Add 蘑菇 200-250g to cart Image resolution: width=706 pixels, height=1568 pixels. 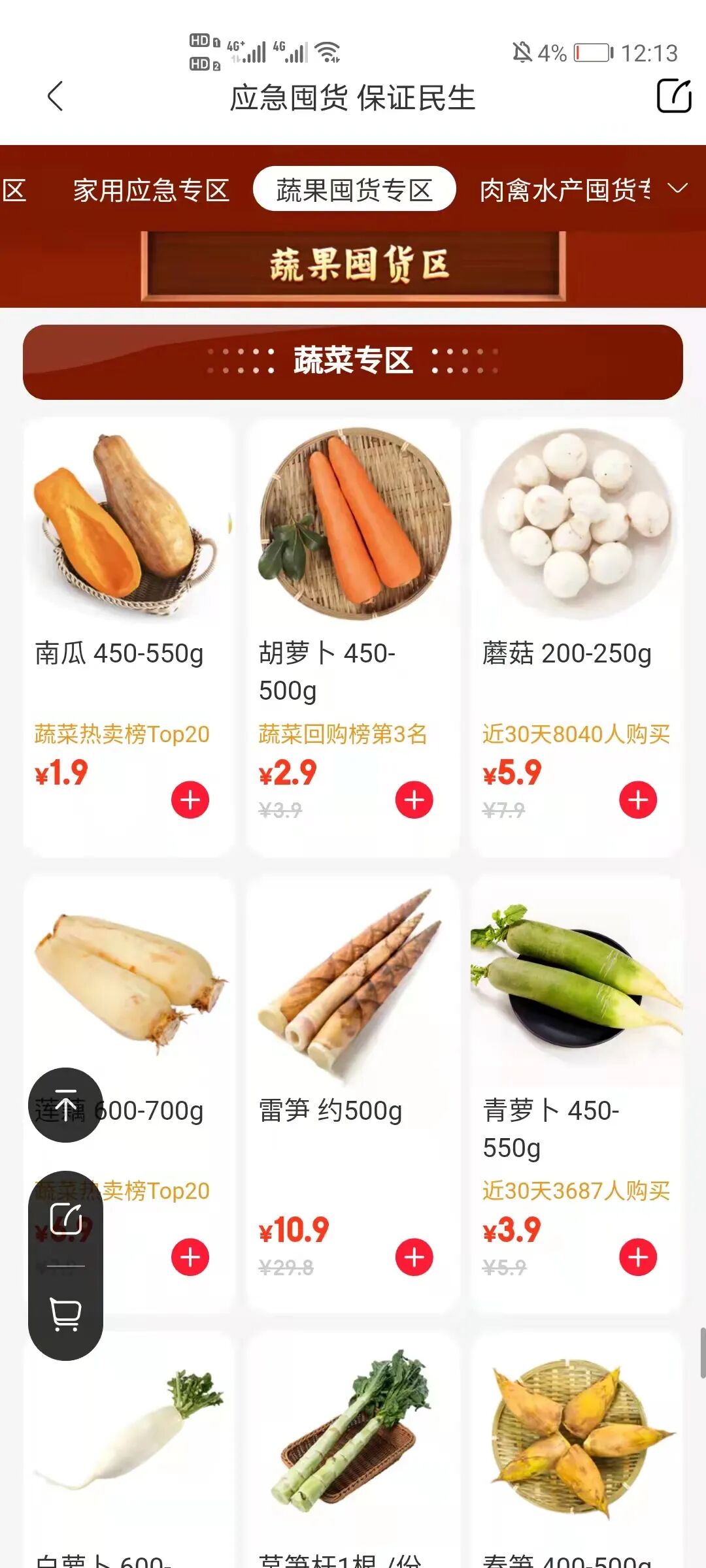(x=638, y=800)
